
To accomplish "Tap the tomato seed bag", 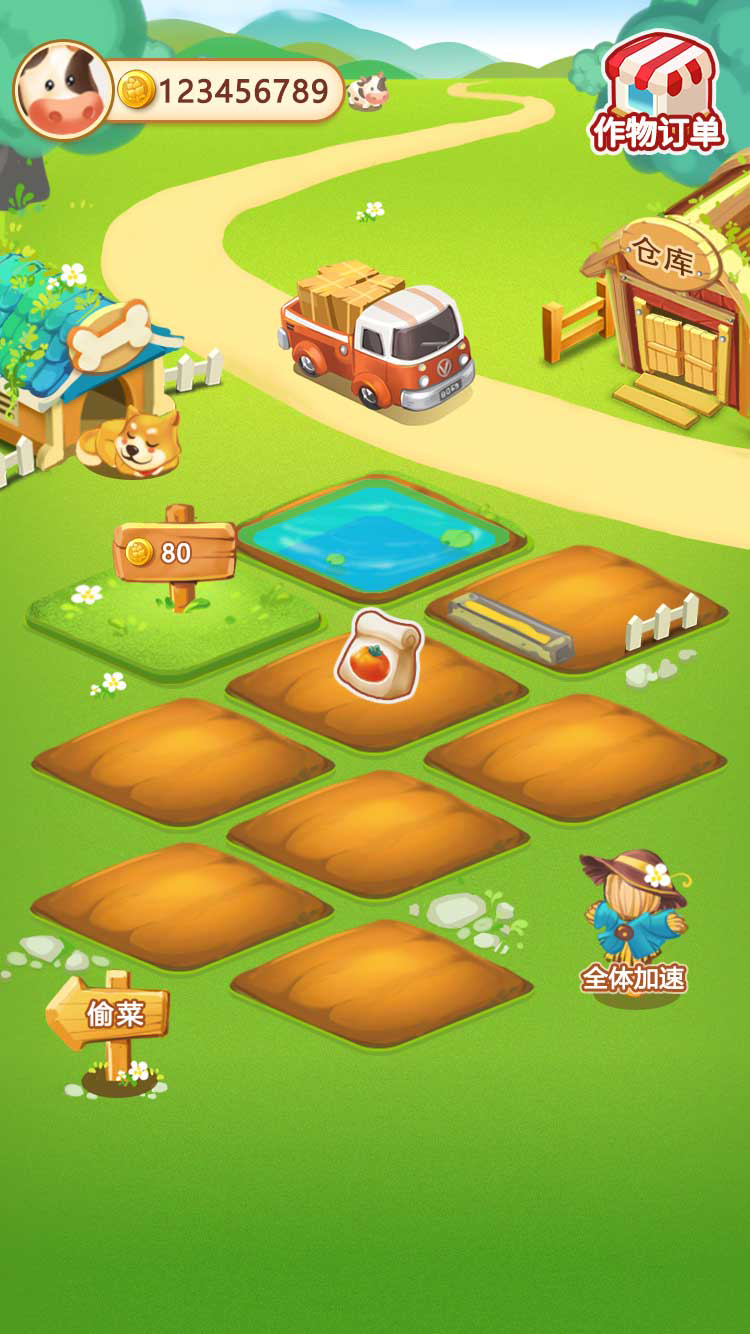I will pos(377,658).
